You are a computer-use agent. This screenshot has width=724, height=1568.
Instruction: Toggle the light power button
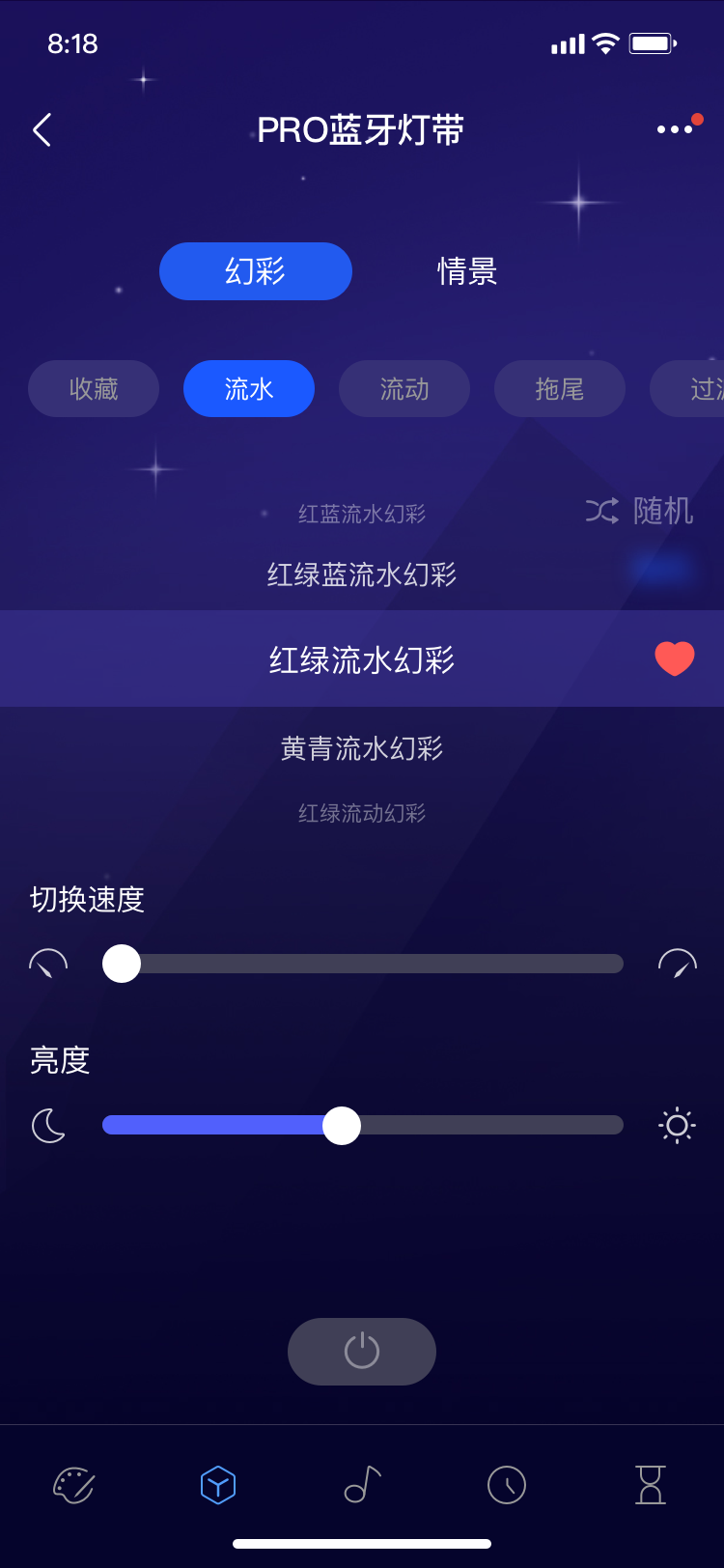[x=362, y=1352]
